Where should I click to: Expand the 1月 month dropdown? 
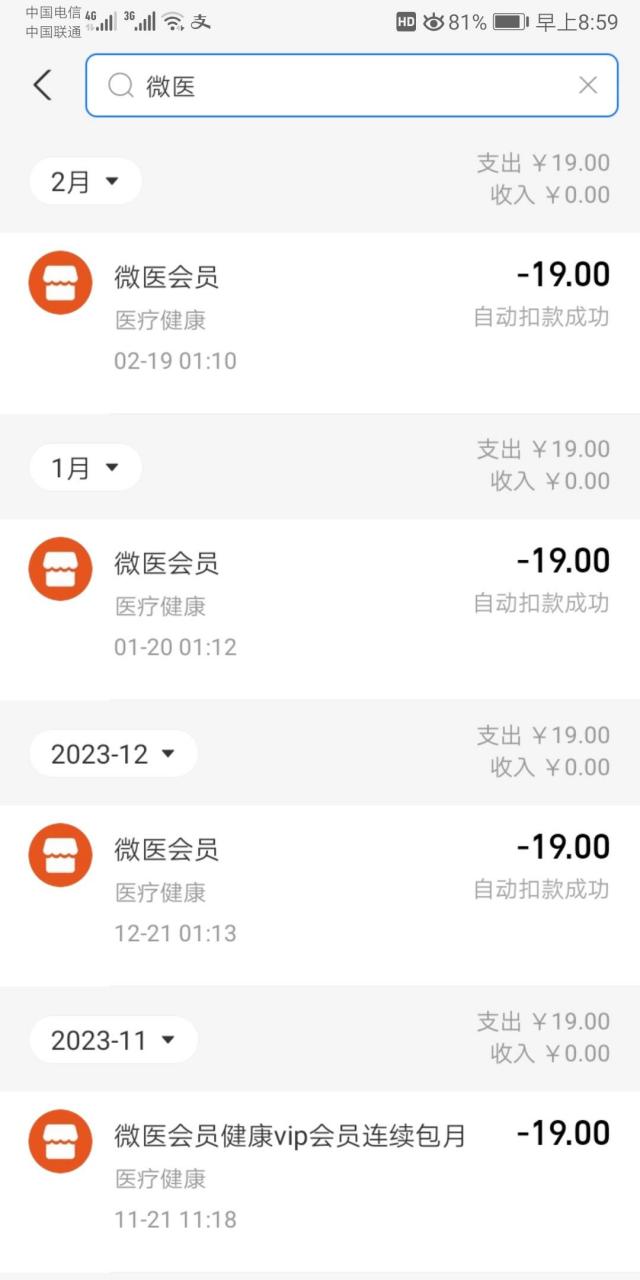pyautogui.click(x=85, y=467)
